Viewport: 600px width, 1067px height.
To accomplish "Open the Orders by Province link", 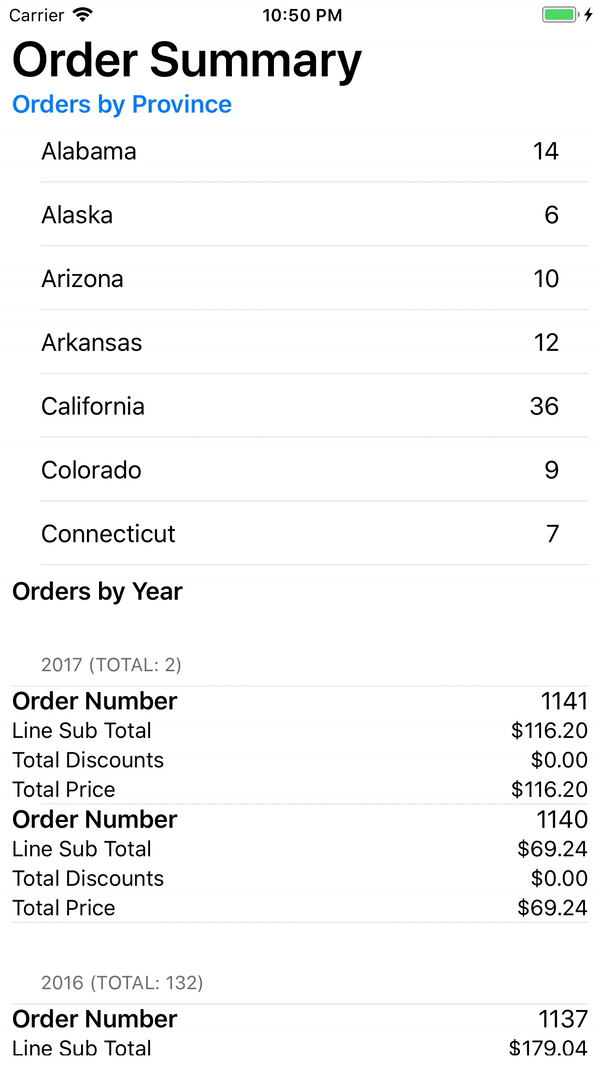I will pyautogui.click(x=122, y=105).
